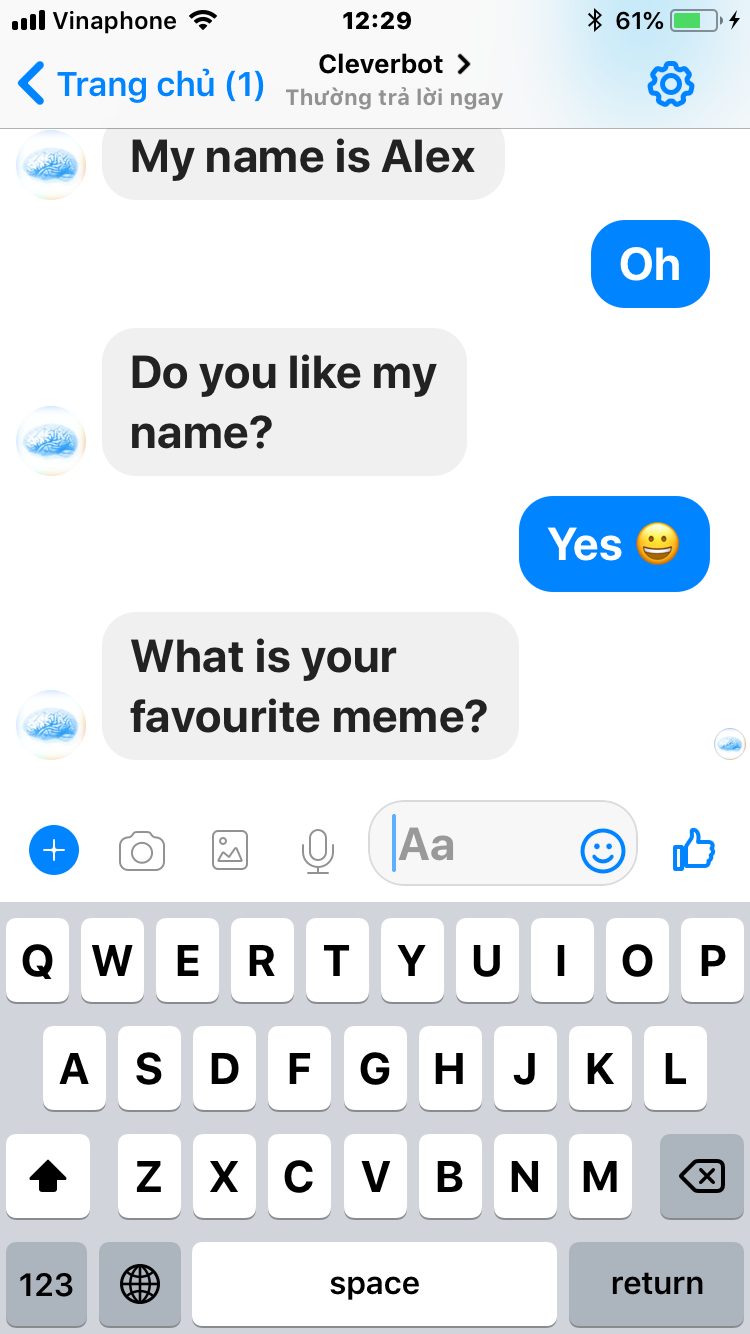Tap the globe keyboard language key
The width and height of the screenshot is (750, 1334).
140,1284
